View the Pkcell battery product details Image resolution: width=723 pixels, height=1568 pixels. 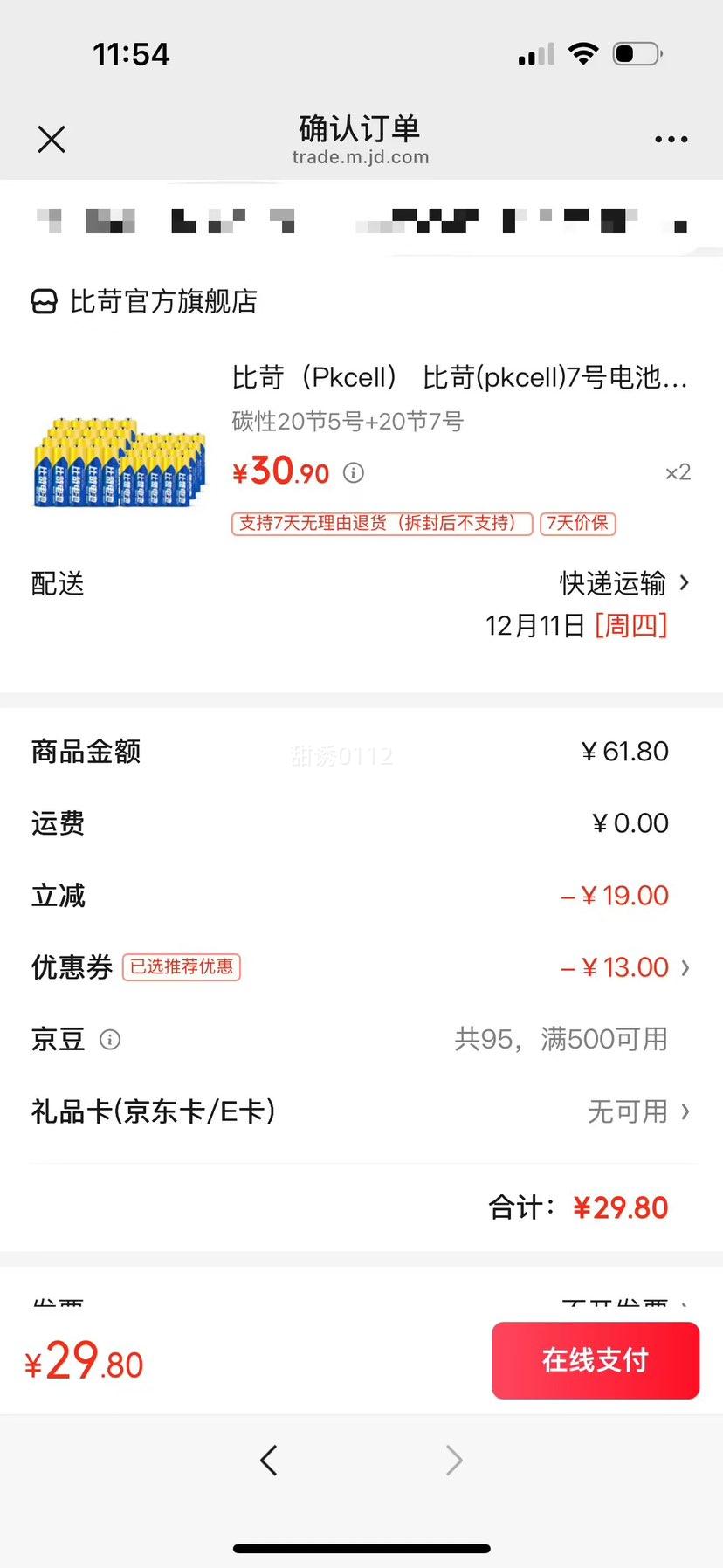pyautogui.click(x=458, y=377)
